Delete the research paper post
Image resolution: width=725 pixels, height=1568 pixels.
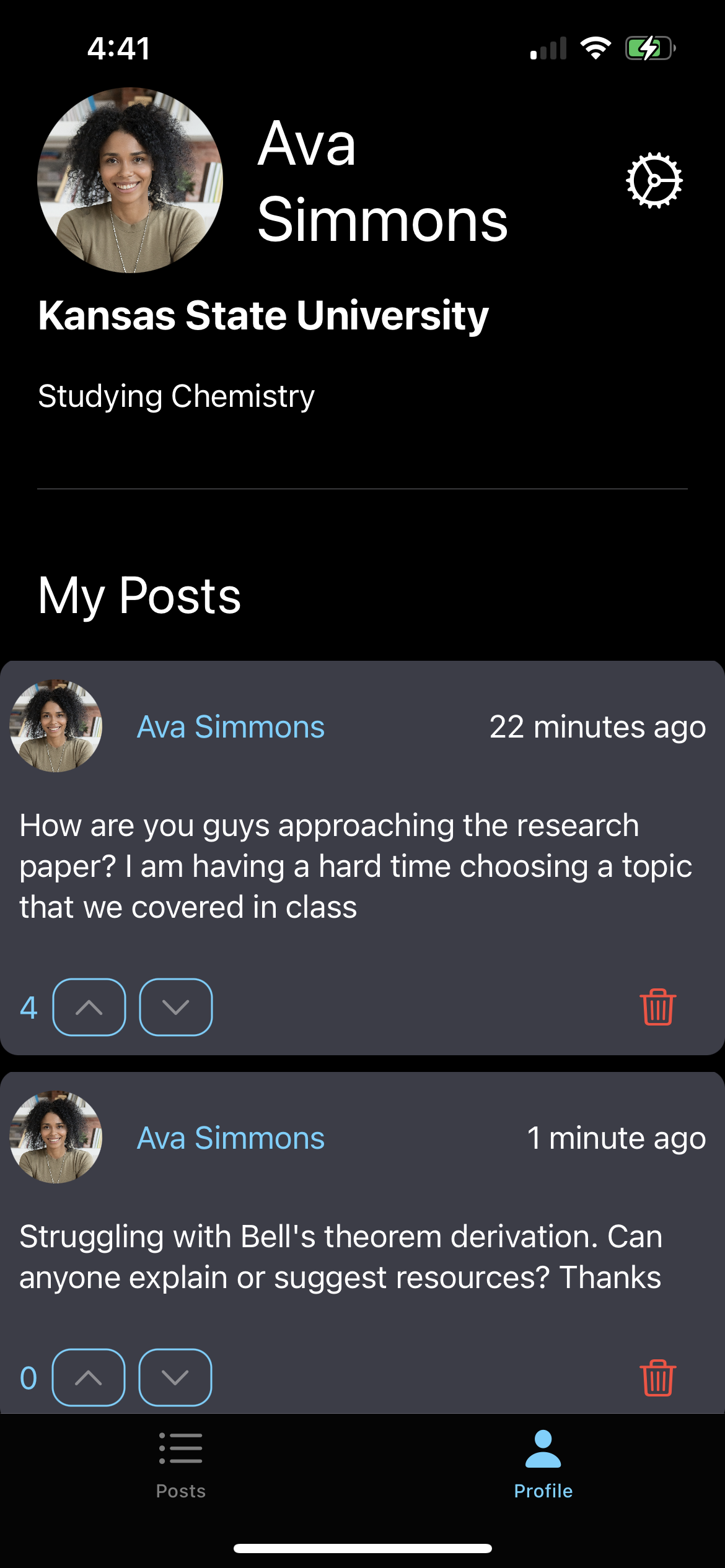[657, 1007]
